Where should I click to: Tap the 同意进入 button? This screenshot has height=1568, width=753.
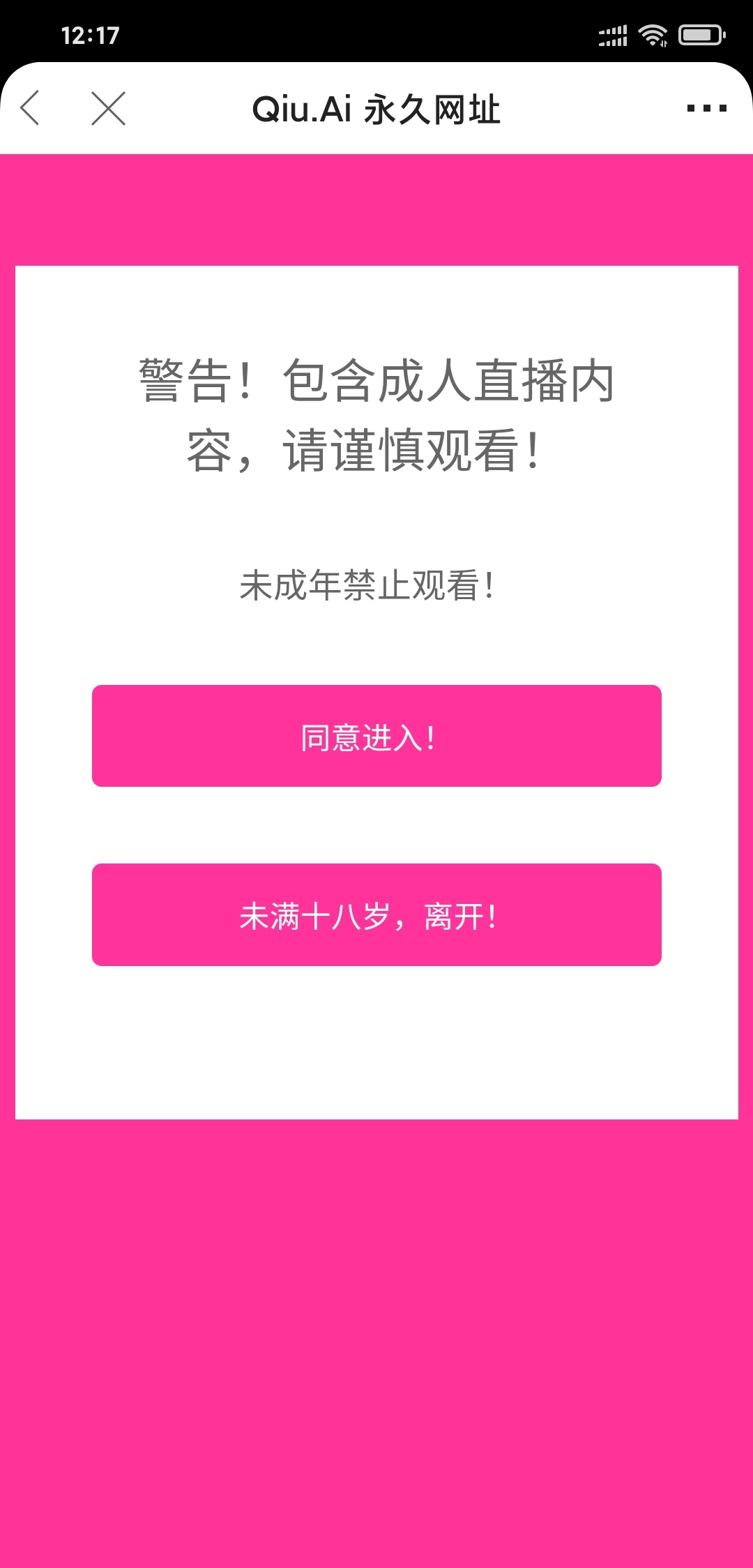(376, 736)
